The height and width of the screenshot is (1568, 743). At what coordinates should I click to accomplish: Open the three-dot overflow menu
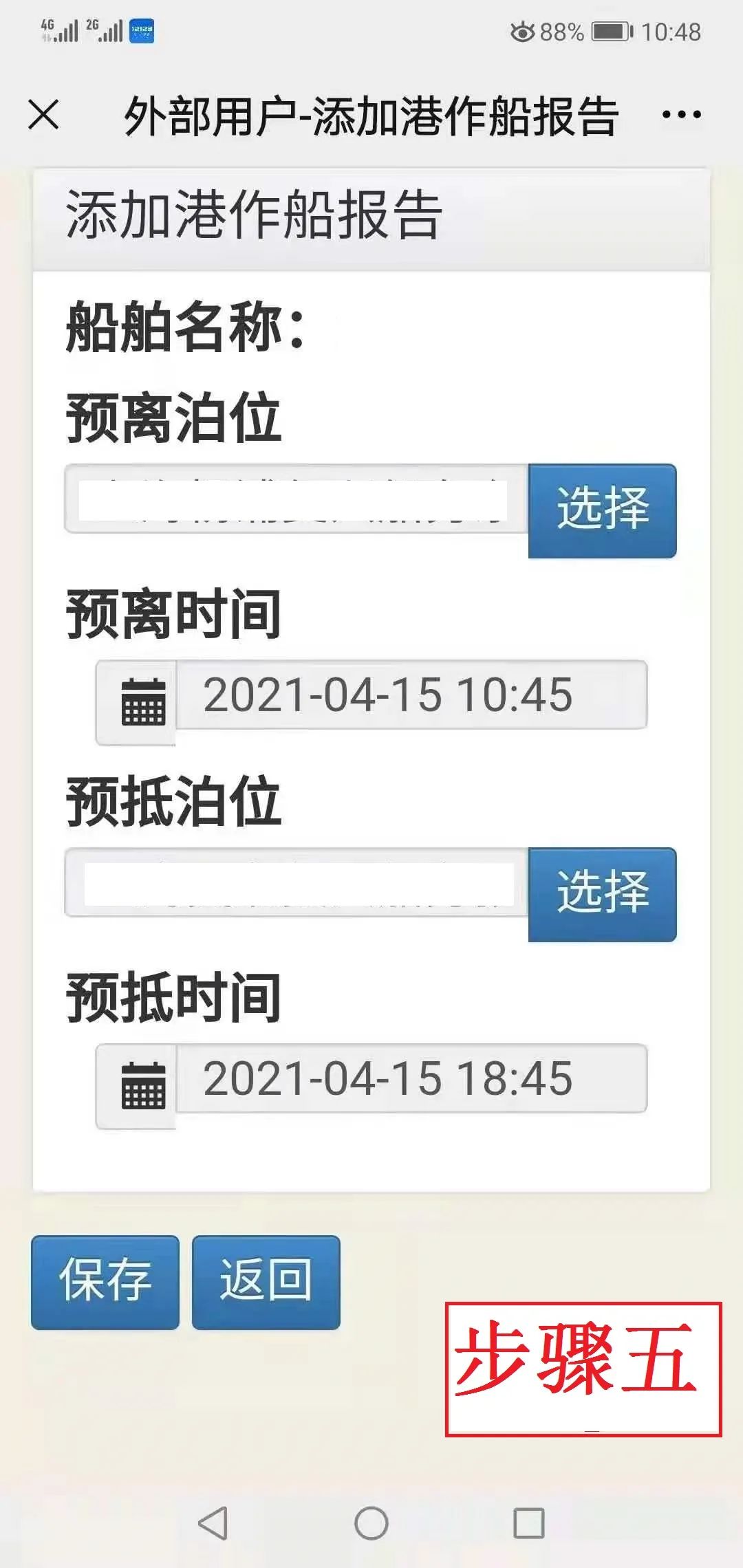click(681, 114)
